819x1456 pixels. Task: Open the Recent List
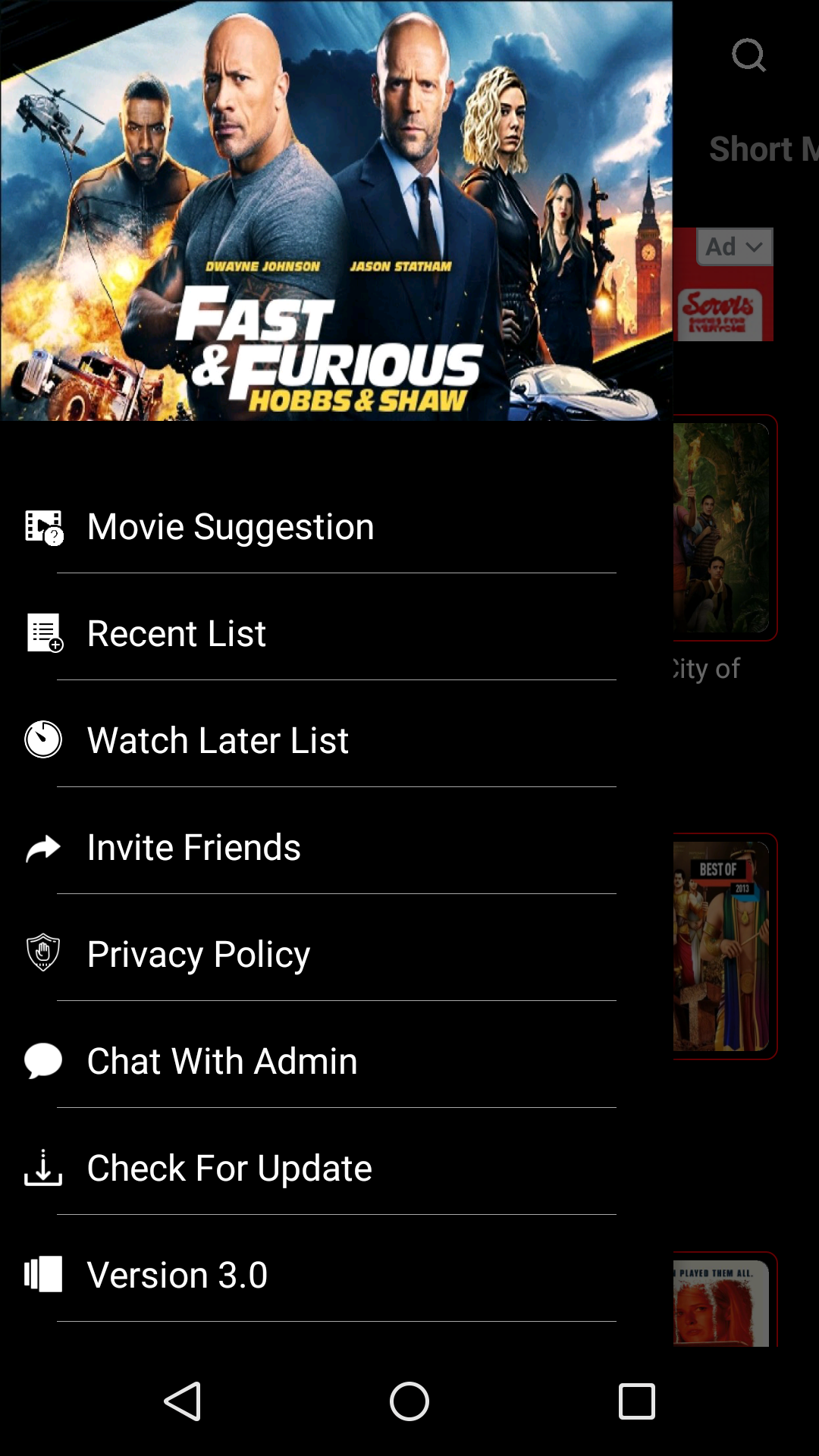pos(177,634)
